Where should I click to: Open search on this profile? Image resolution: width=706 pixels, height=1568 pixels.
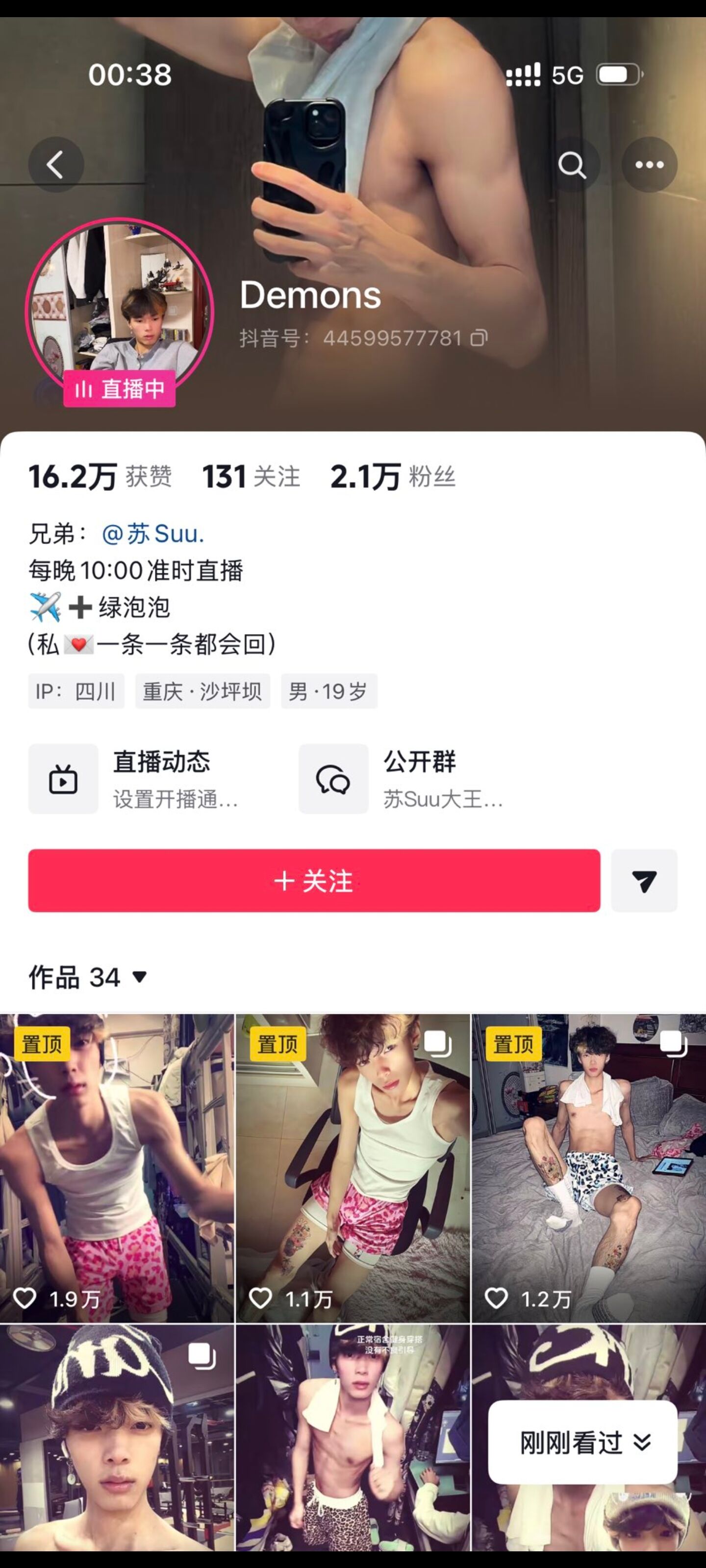click(572, 165)
